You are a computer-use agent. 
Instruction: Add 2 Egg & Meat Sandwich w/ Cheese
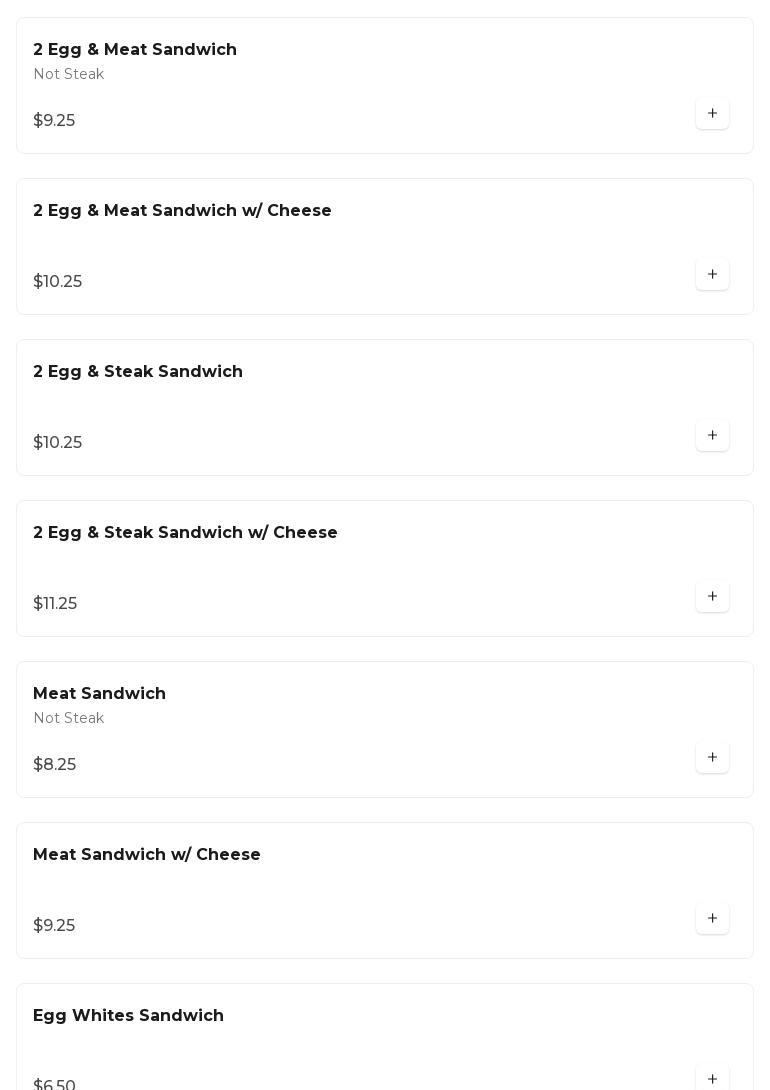pos(712,275)
